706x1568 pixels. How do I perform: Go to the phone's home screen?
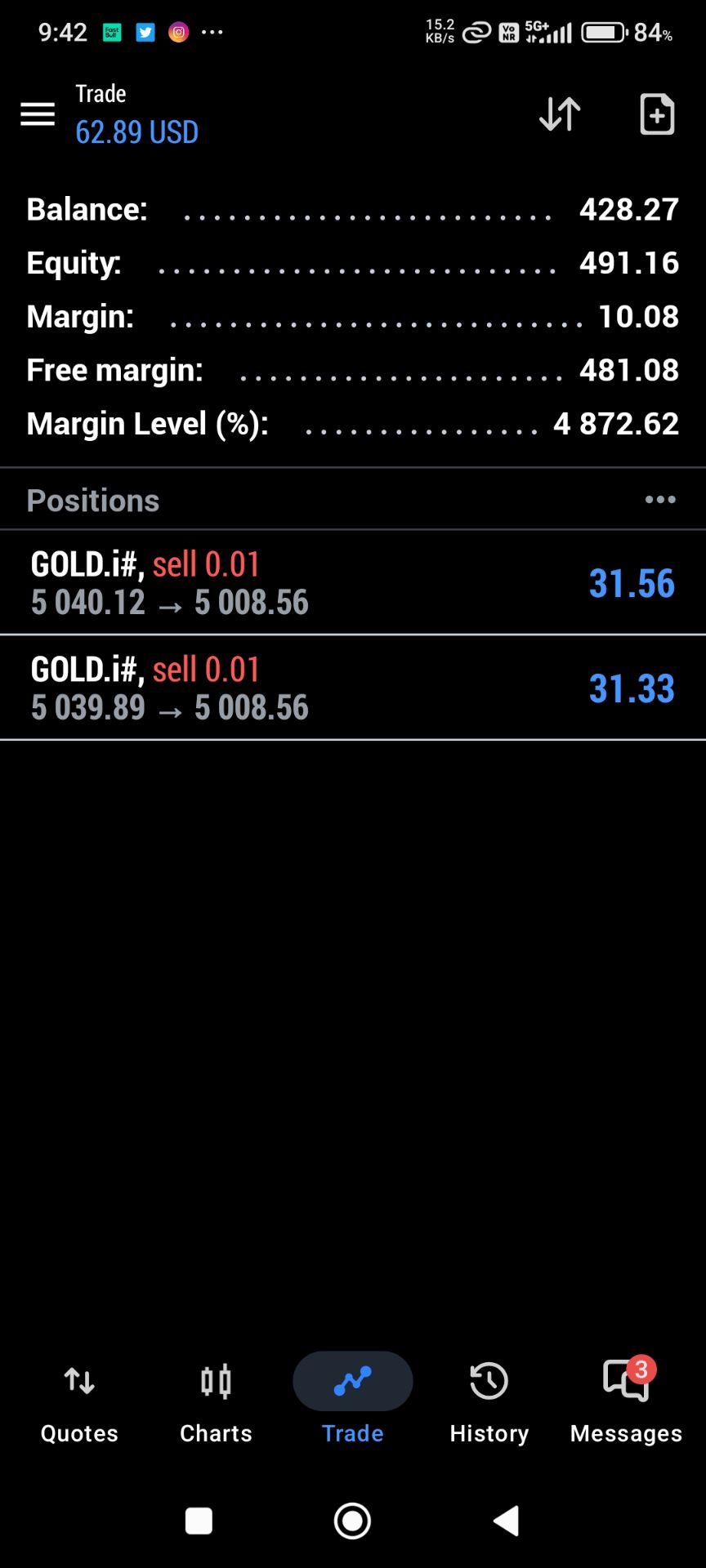click(x=353, y=1521)
